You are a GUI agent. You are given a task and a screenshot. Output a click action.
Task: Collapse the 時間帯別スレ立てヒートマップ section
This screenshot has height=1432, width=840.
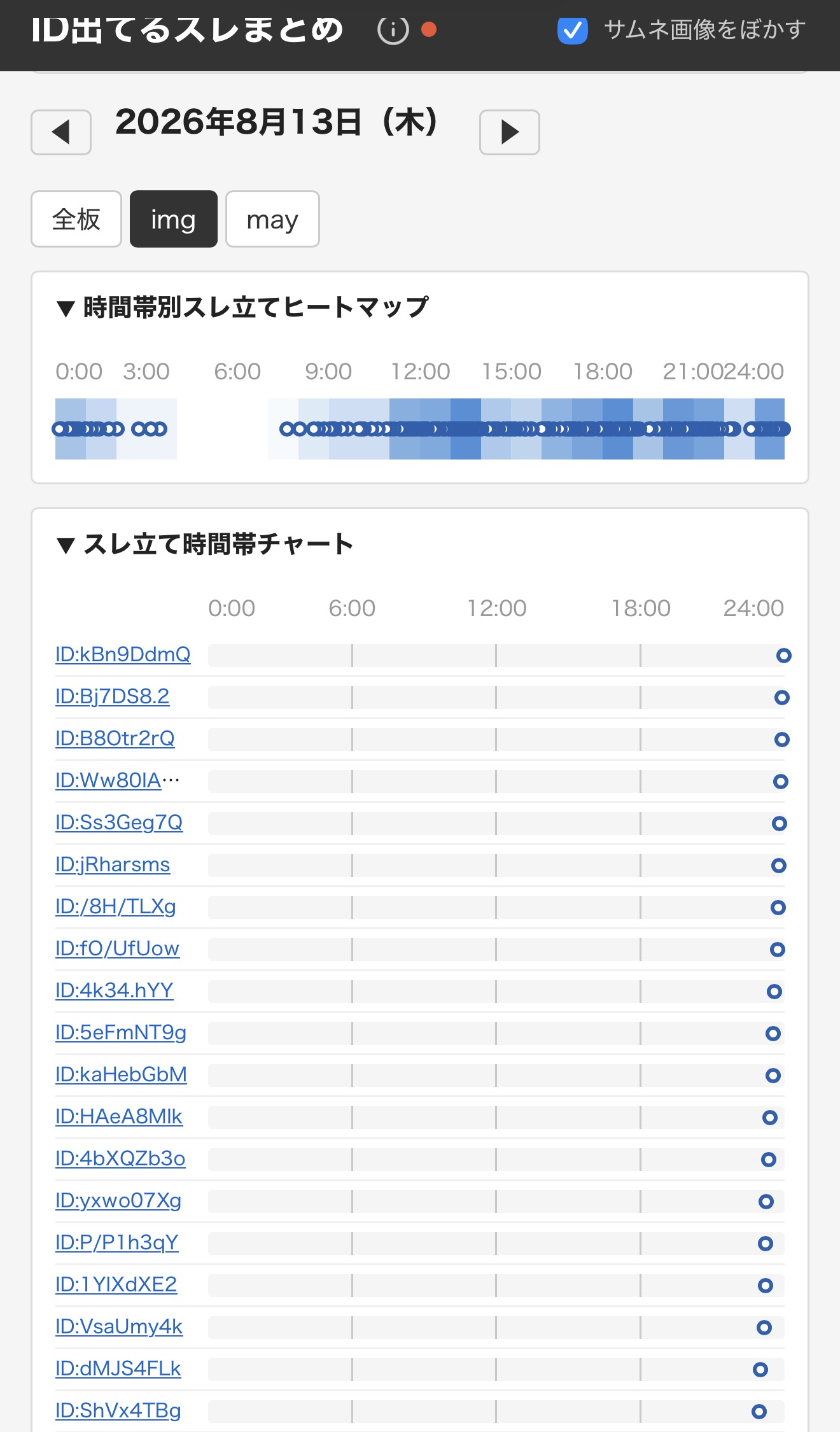(242, 307)
